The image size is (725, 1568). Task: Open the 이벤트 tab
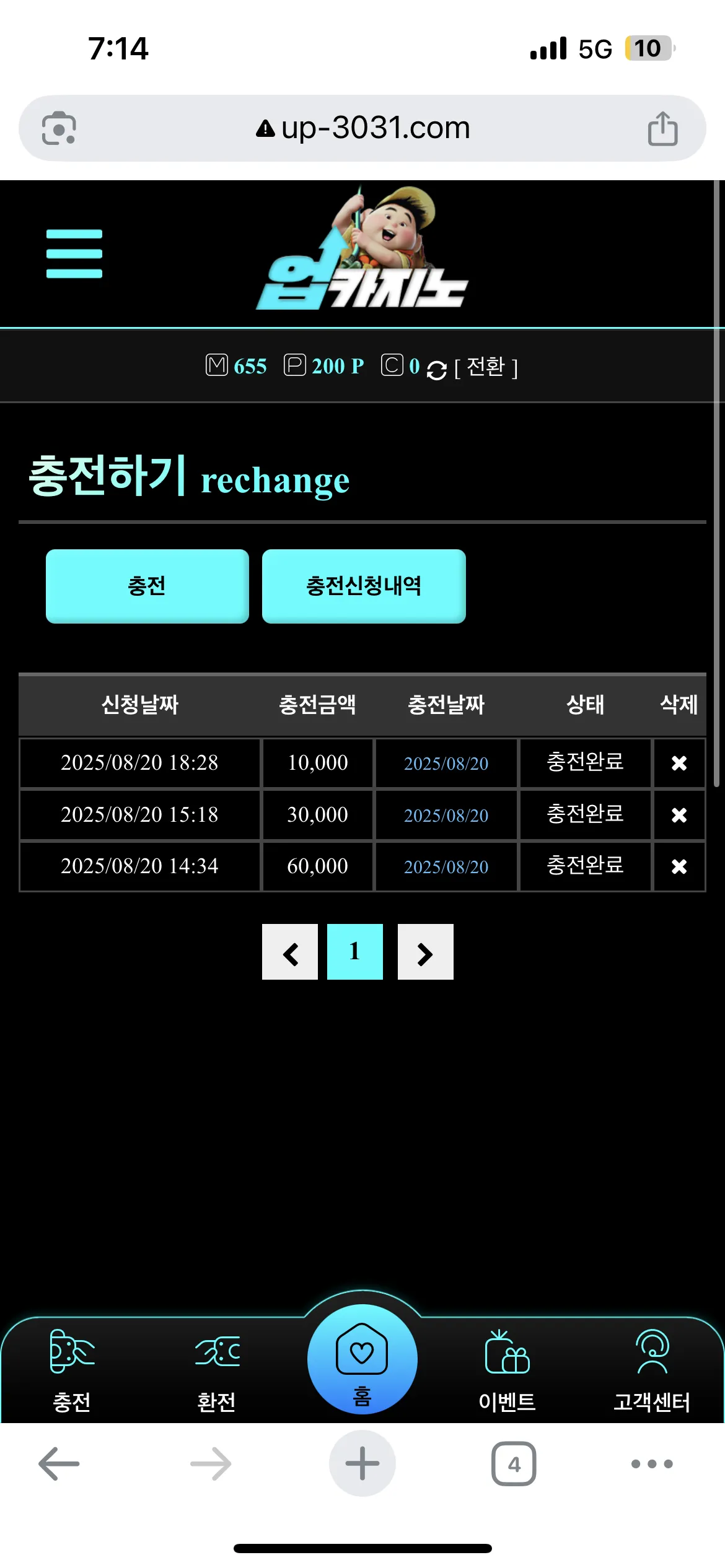pyautogui.click(x=507, y=1370)
